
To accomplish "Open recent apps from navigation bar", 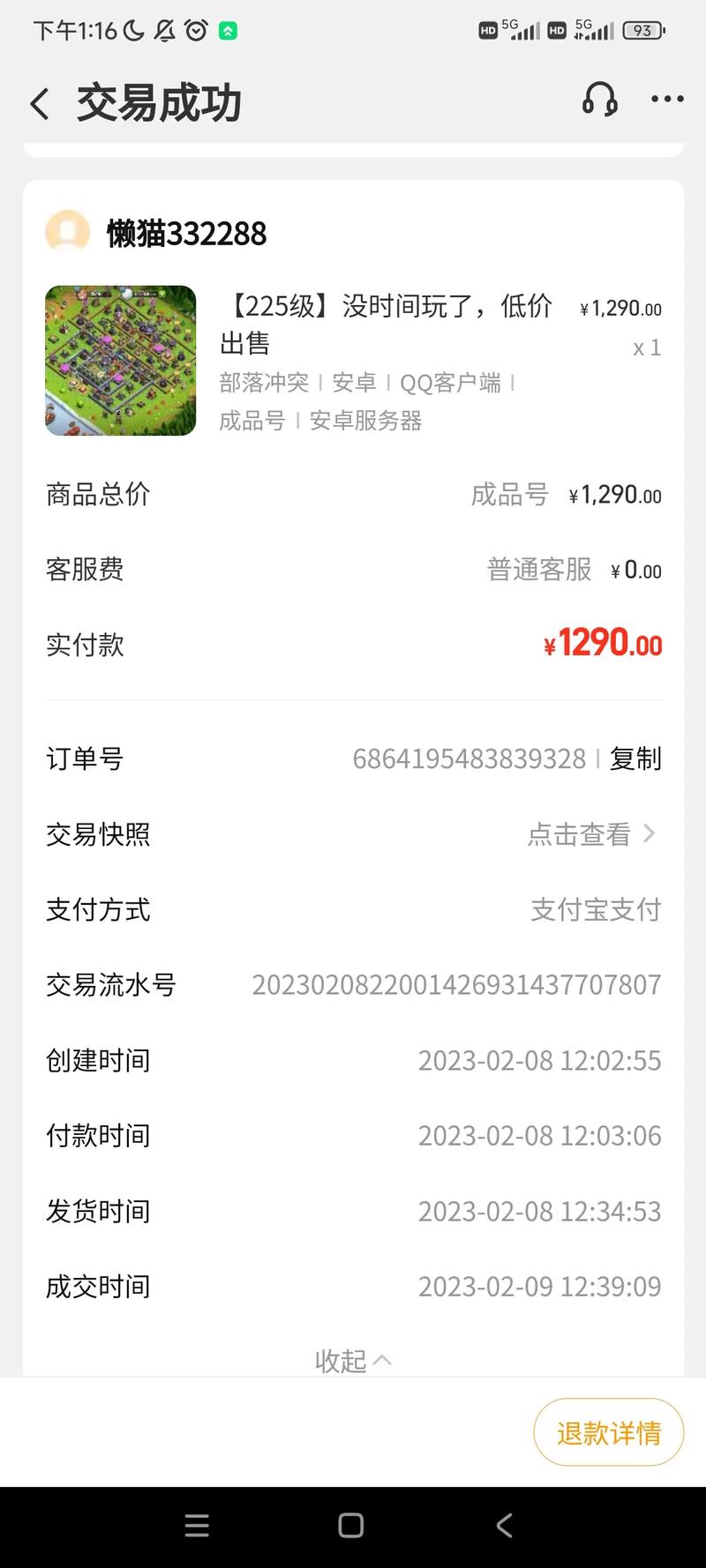I will pyautogui.click(x=197, y=1526).
